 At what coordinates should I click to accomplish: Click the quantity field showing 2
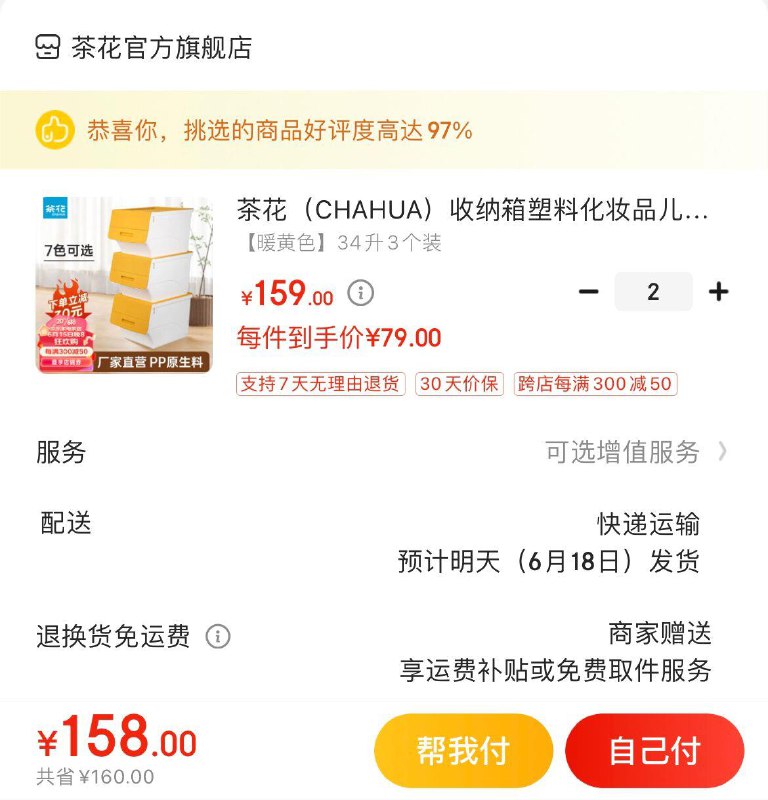[655, 289]
